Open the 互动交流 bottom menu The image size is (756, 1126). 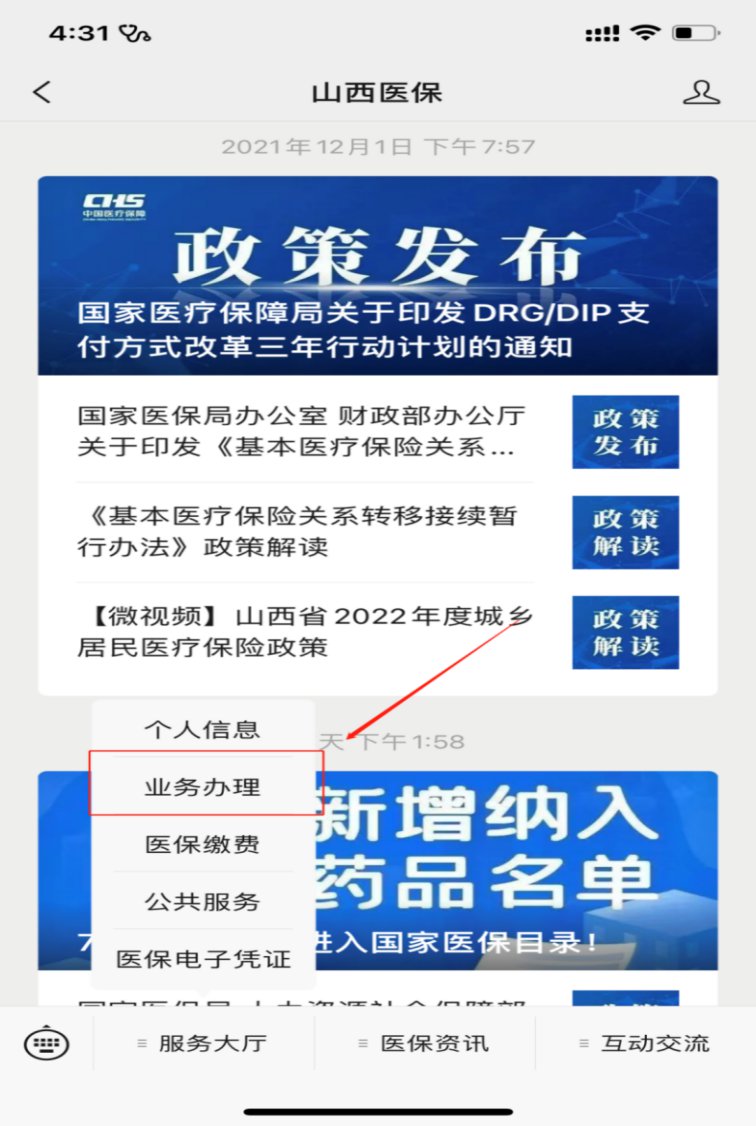pos(645,1044)
